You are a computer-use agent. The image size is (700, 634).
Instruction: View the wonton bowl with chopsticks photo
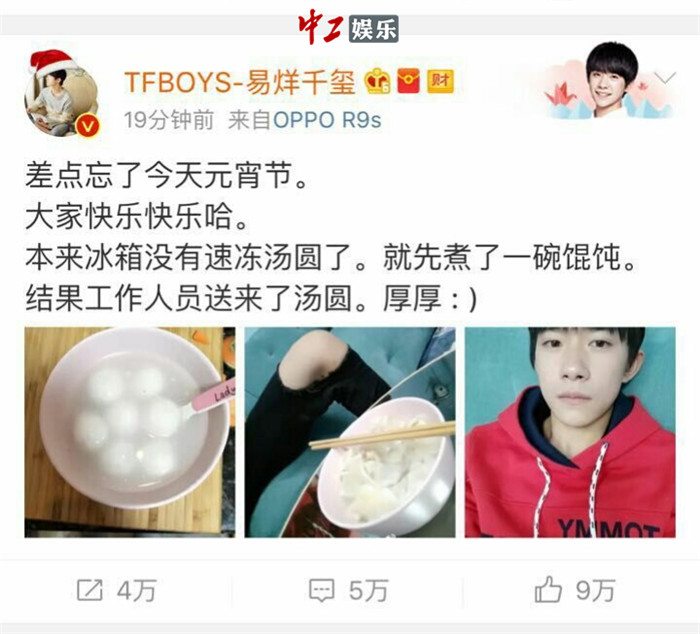point(349,432)
